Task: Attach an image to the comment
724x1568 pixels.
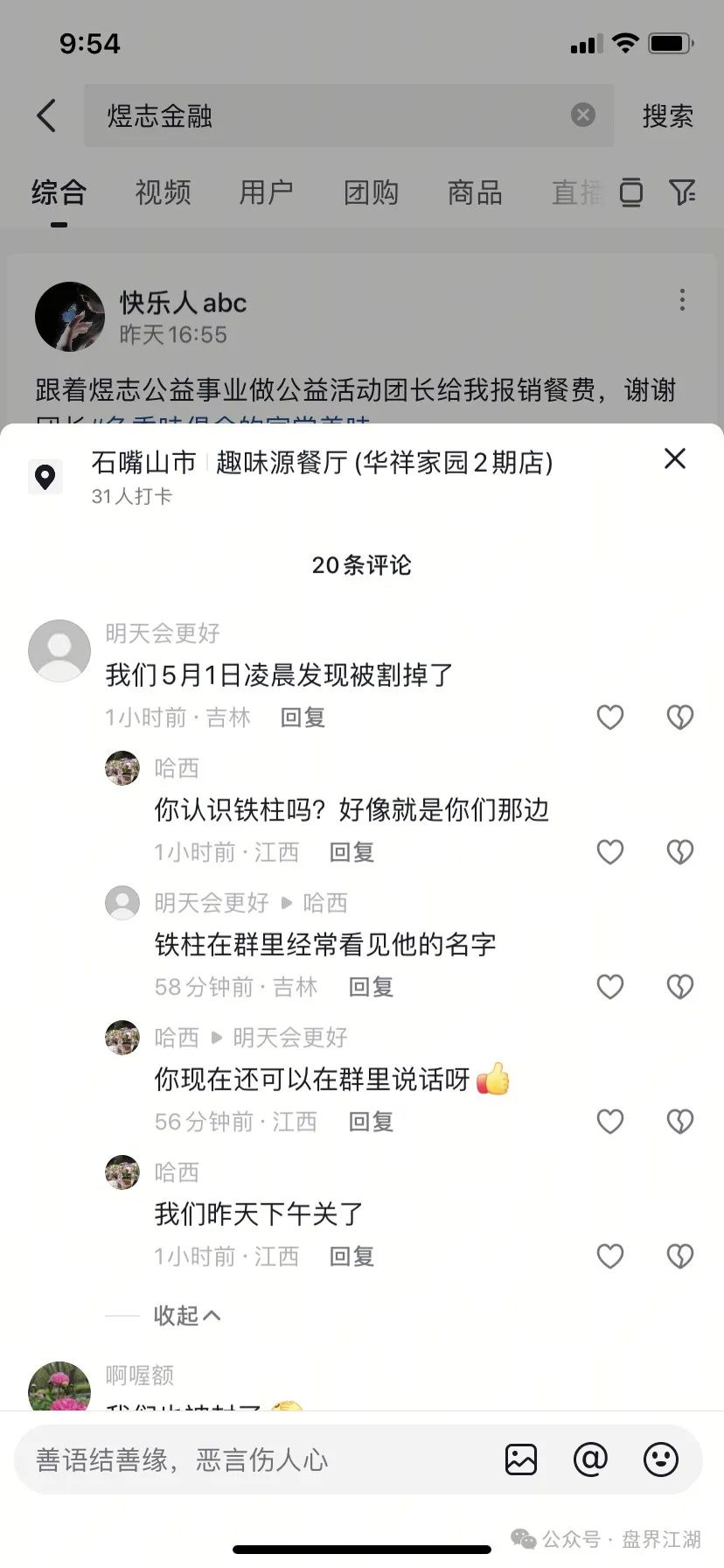Action: [521, 1459]
